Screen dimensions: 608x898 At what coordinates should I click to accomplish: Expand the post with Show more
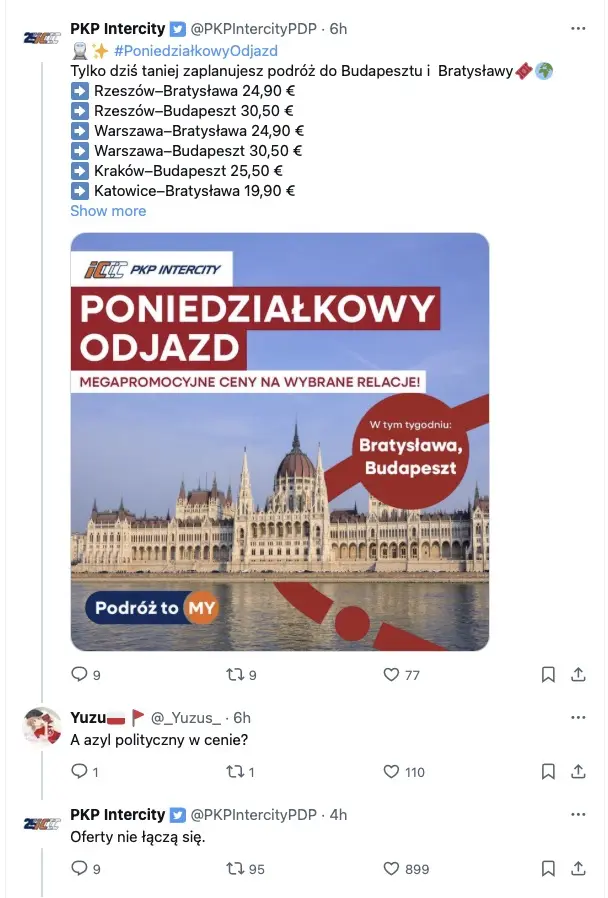[108, 211]
